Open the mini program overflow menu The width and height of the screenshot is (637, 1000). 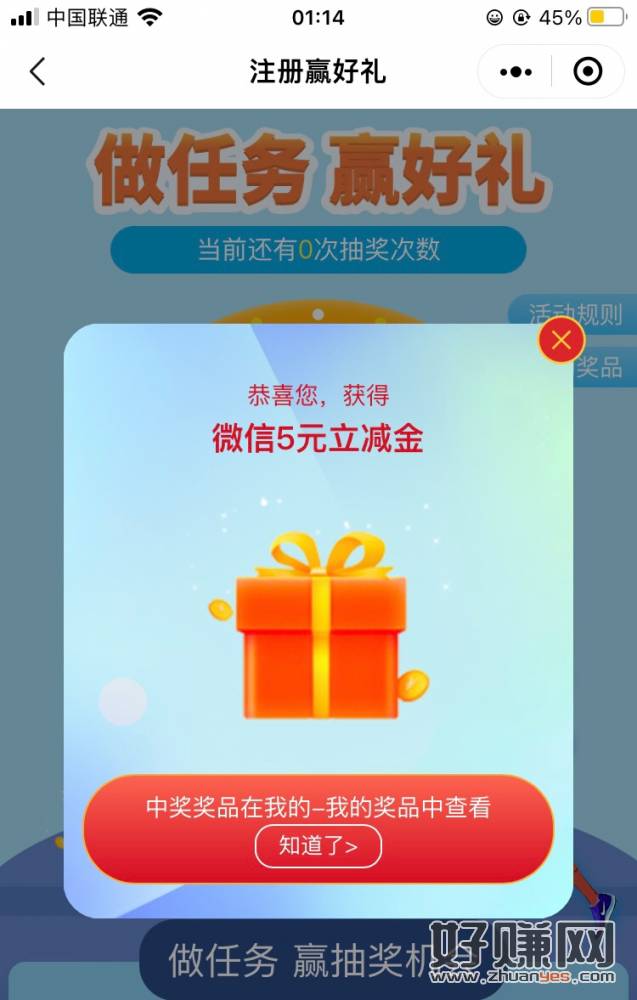click(516, 72)
